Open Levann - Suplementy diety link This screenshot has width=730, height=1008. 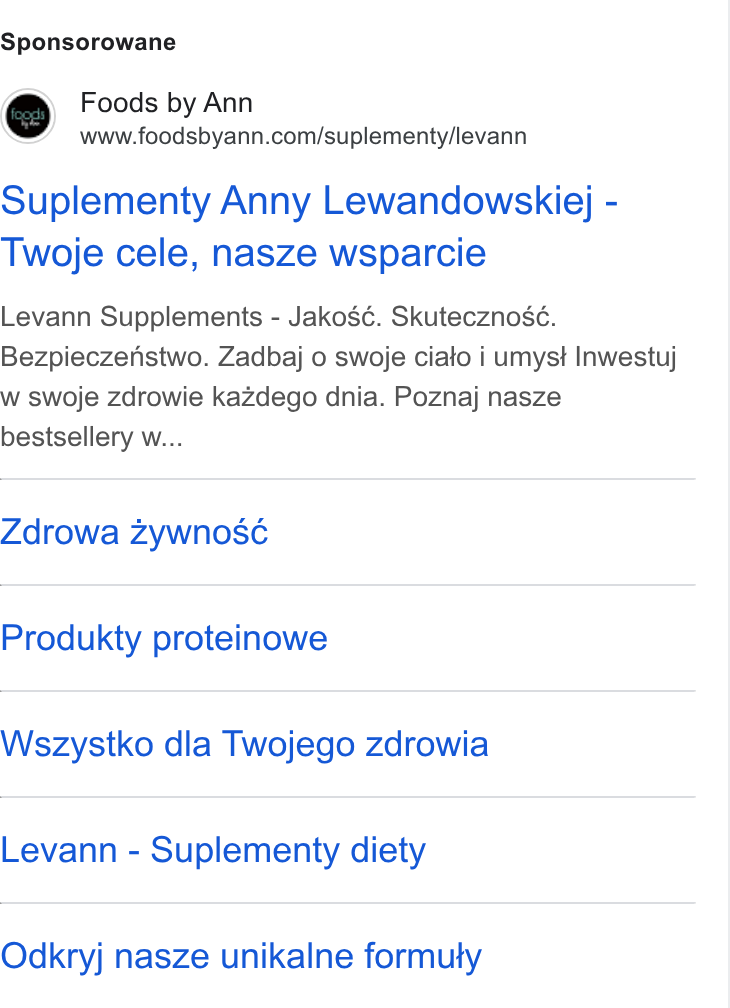click(x=213, y=850)
